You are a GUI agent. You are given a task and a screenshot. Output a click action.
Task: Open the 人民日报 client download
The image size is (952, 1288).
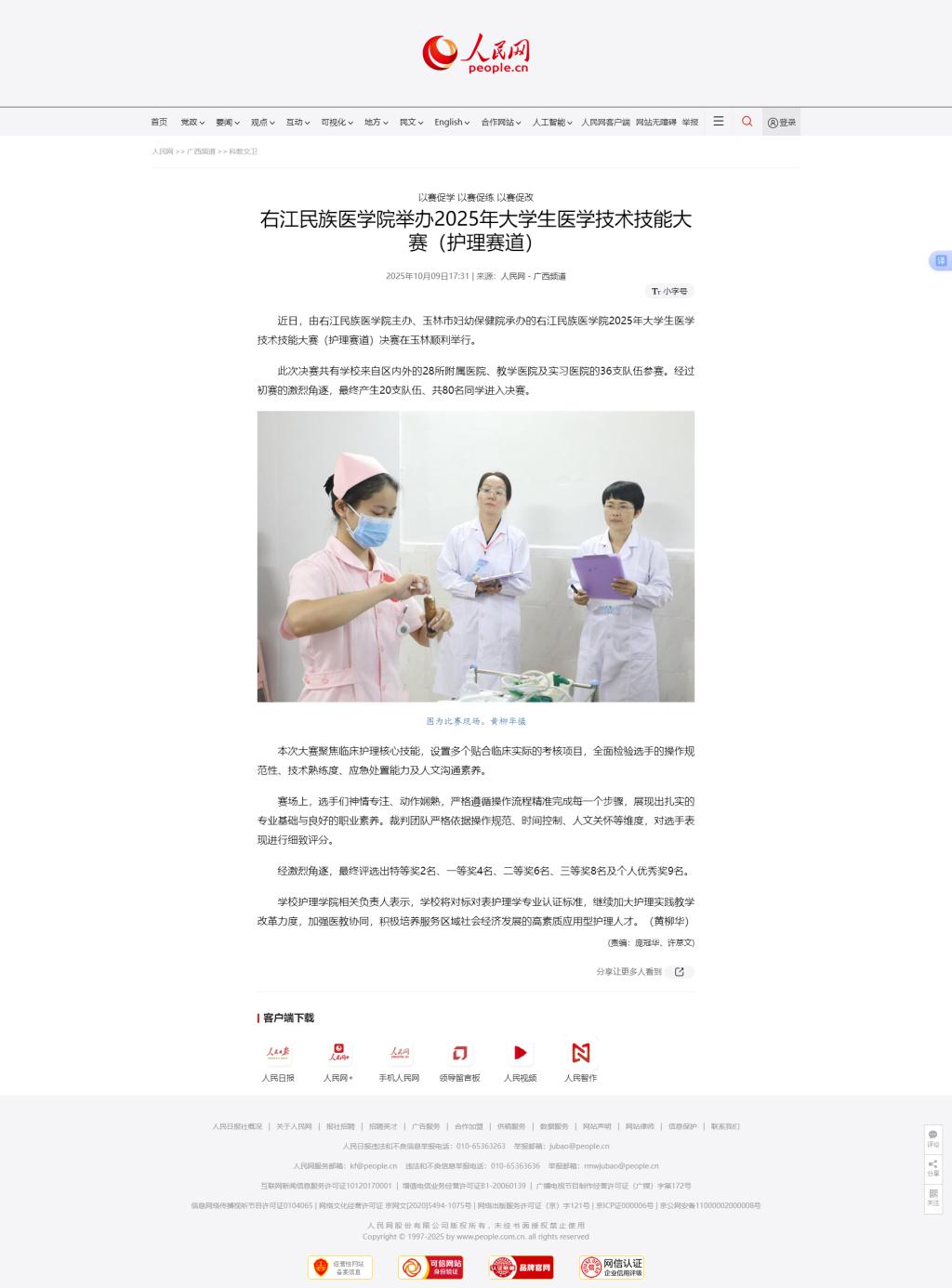click(278, 1060)
